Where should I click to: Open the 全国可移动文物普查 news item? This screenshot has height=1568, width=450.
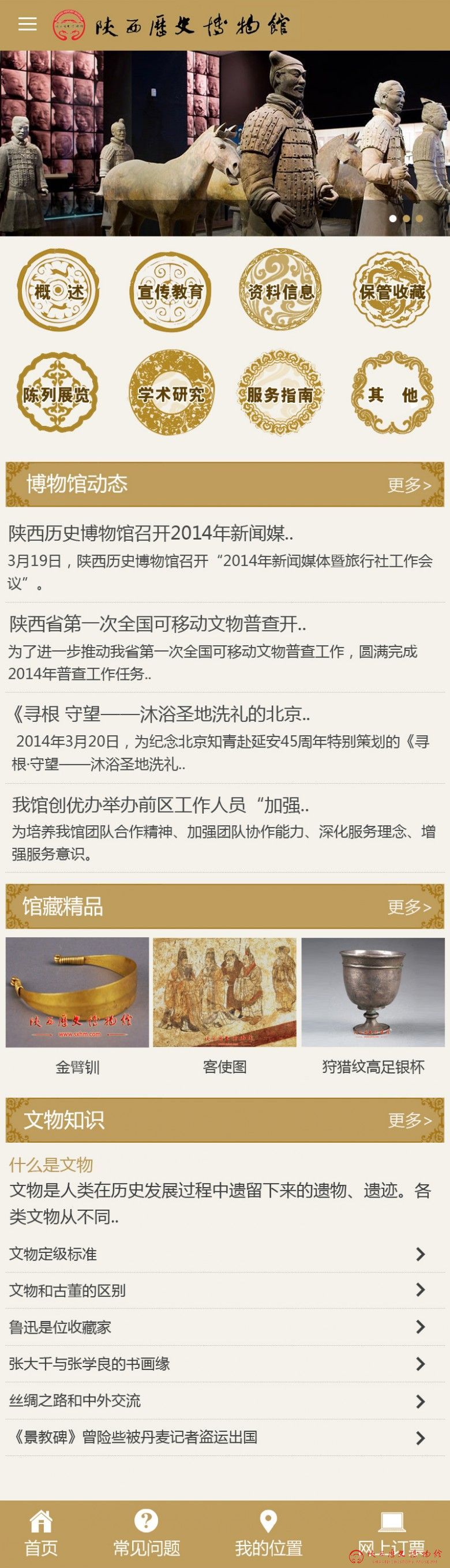coord(157,624)
